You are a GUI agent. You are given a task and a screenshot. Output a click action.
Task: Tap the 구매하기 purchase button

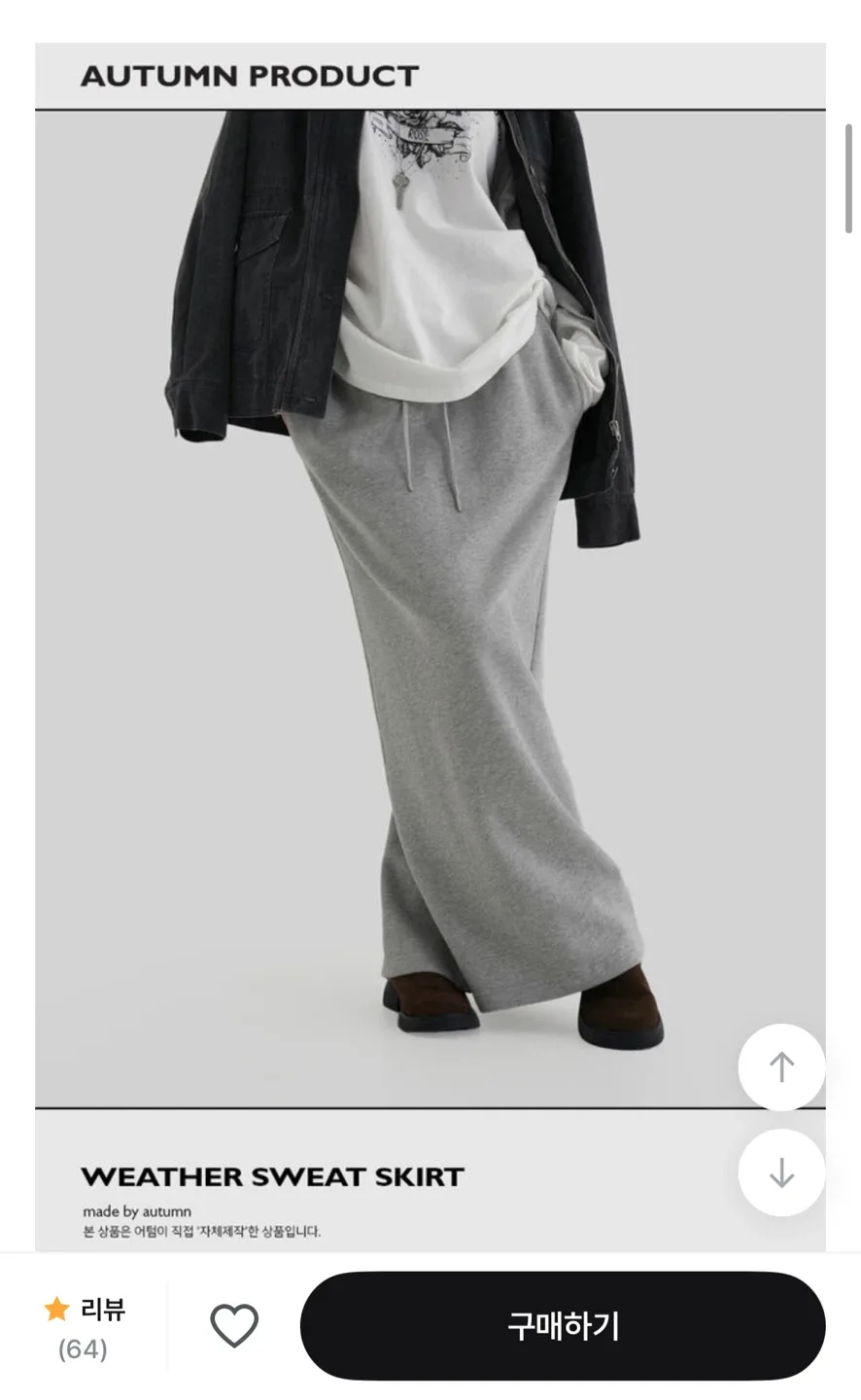pyautogui.click(x=563, y=1326)
